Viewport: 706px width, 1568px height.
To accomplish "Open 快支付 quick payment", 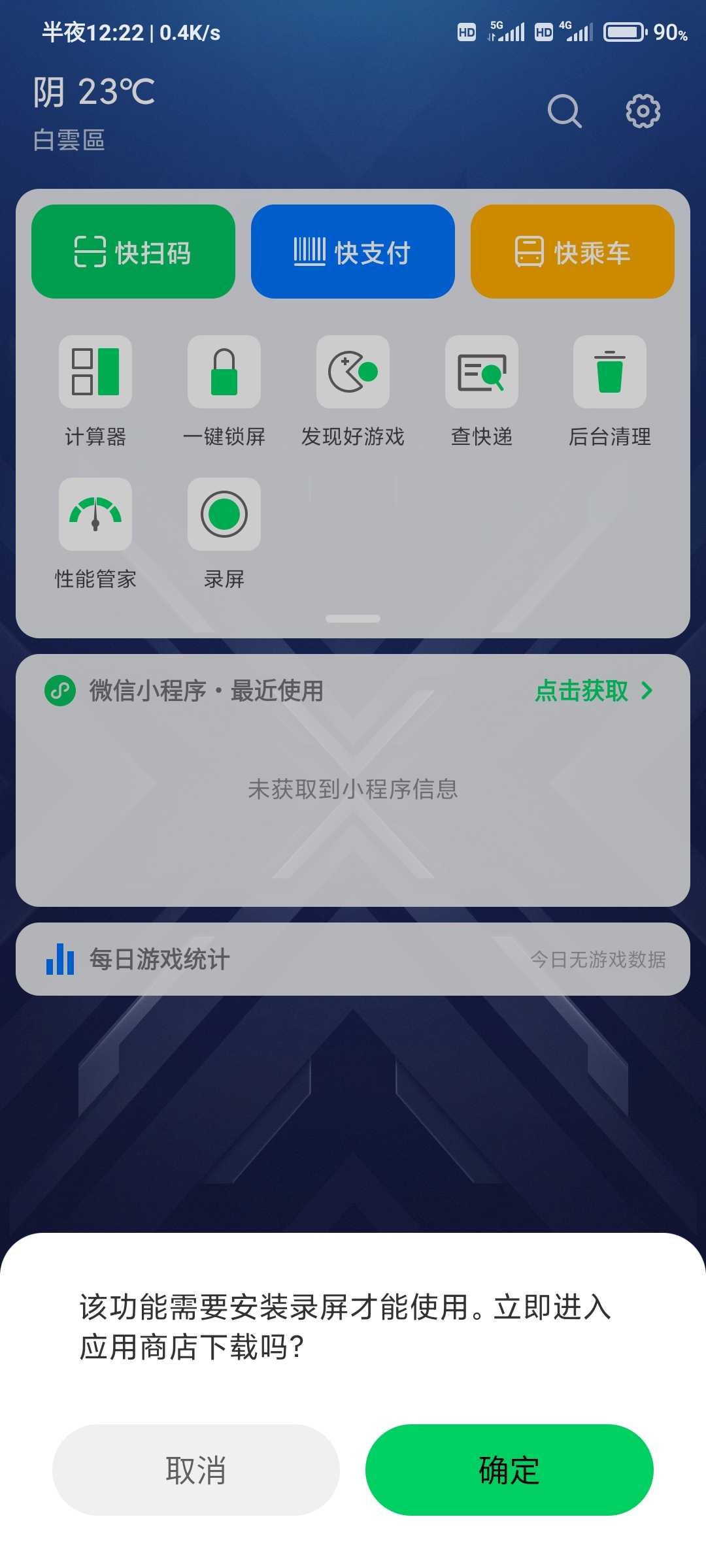I will pyautogui.click(x=353, y=252).
